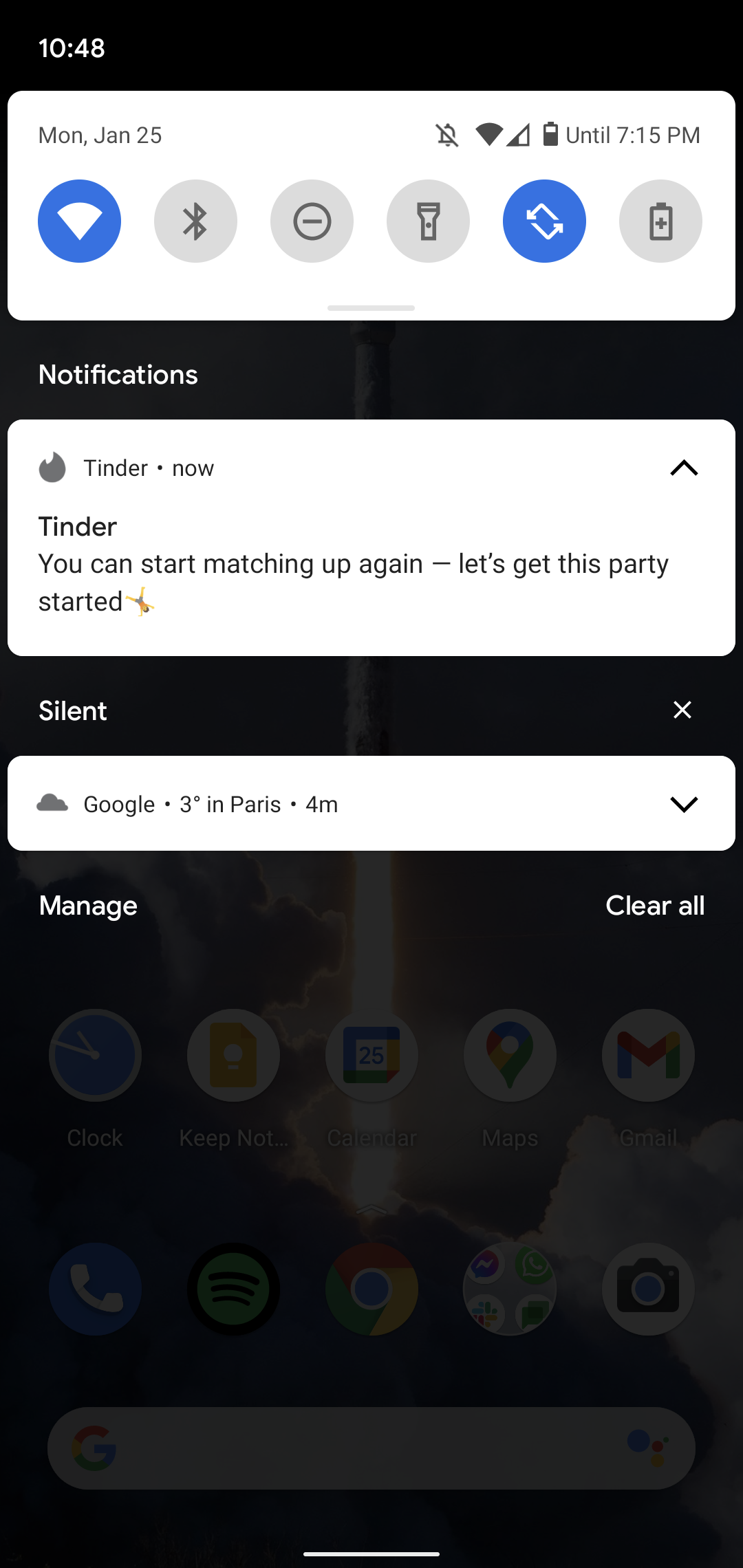Expand the Google weather notification
The width and height of the screenshot is (743, 1568).
[x=684, y=804]
